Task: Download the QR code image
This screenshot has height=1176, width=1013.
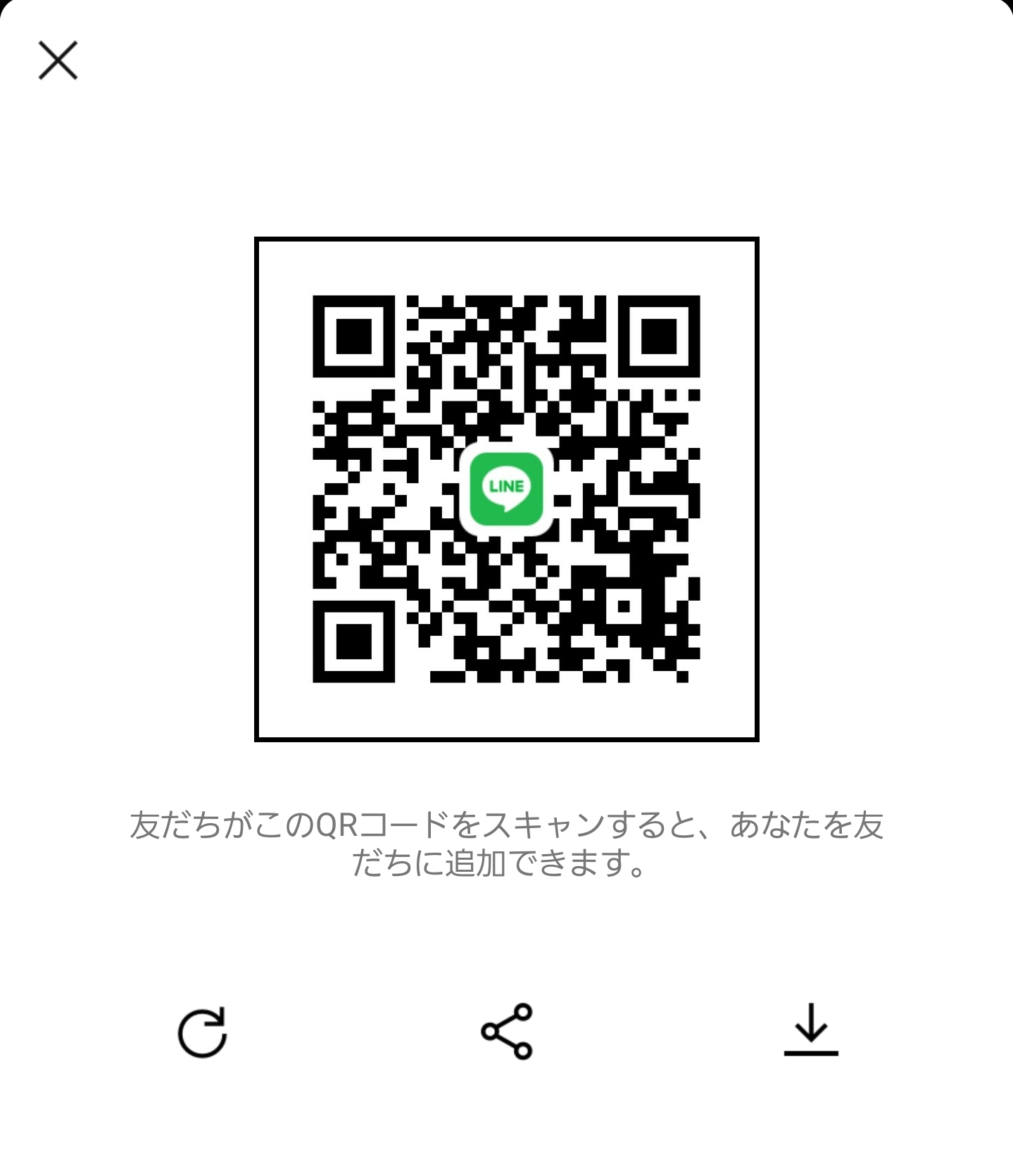Action: 811,1030
